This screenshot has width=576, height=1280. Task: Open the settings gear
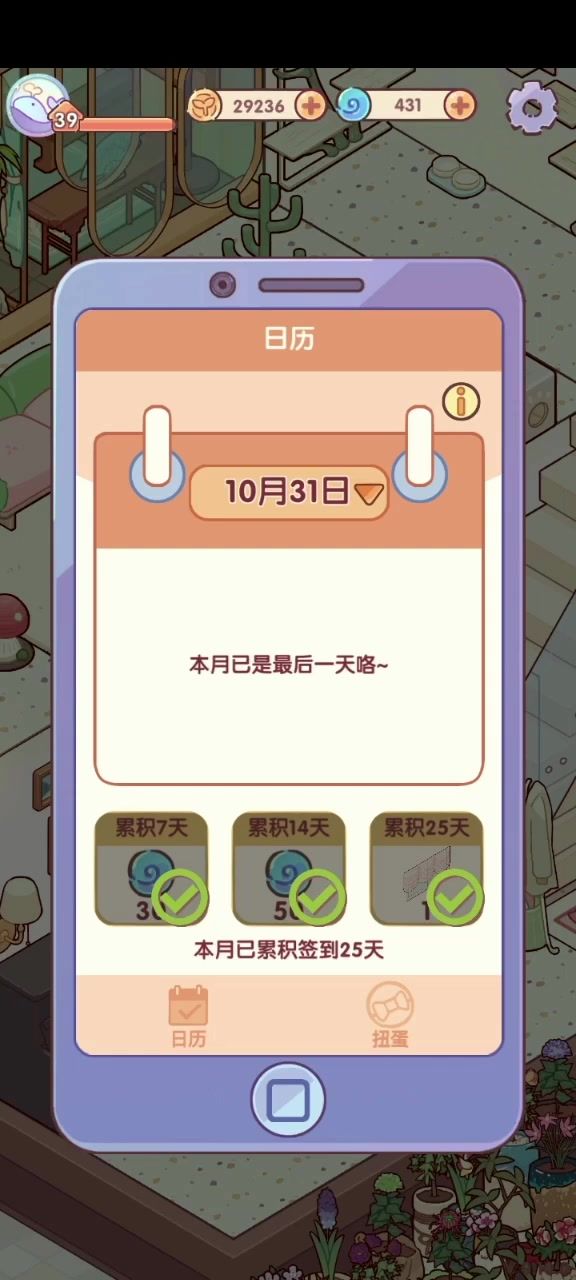[532, 106]
